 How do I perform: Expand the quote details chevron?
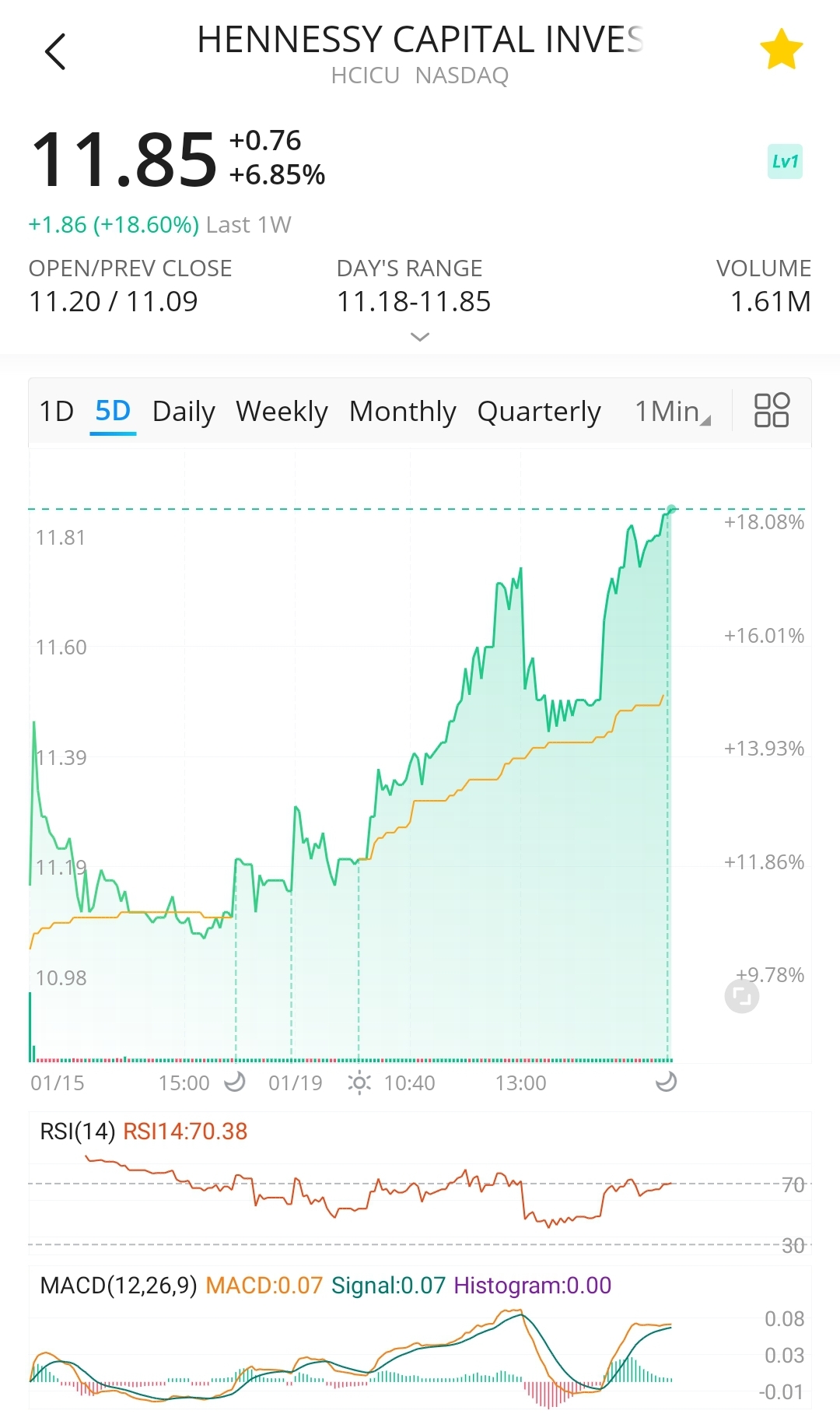pos(420,337)
